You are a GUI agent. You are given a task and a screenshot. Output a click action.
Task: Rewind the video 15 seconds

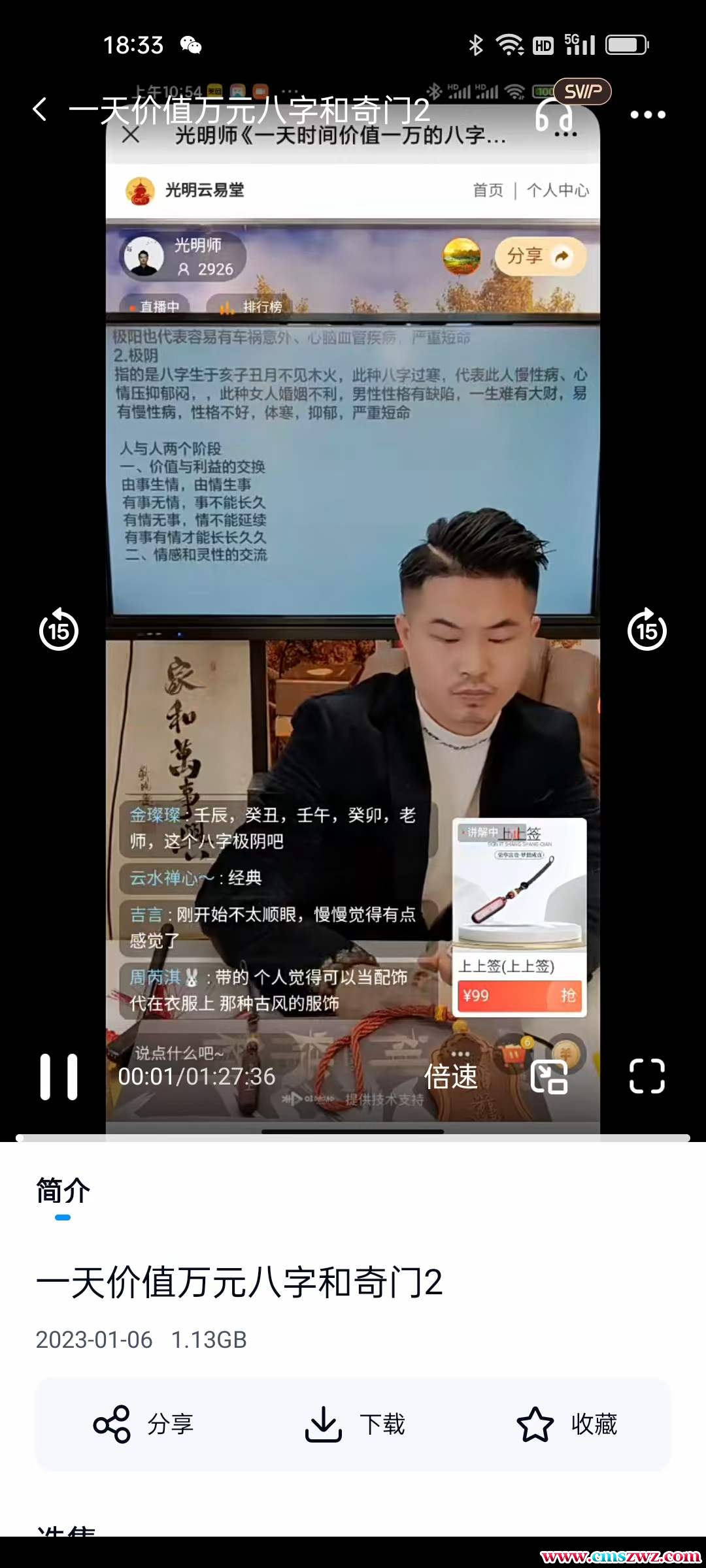59,630
